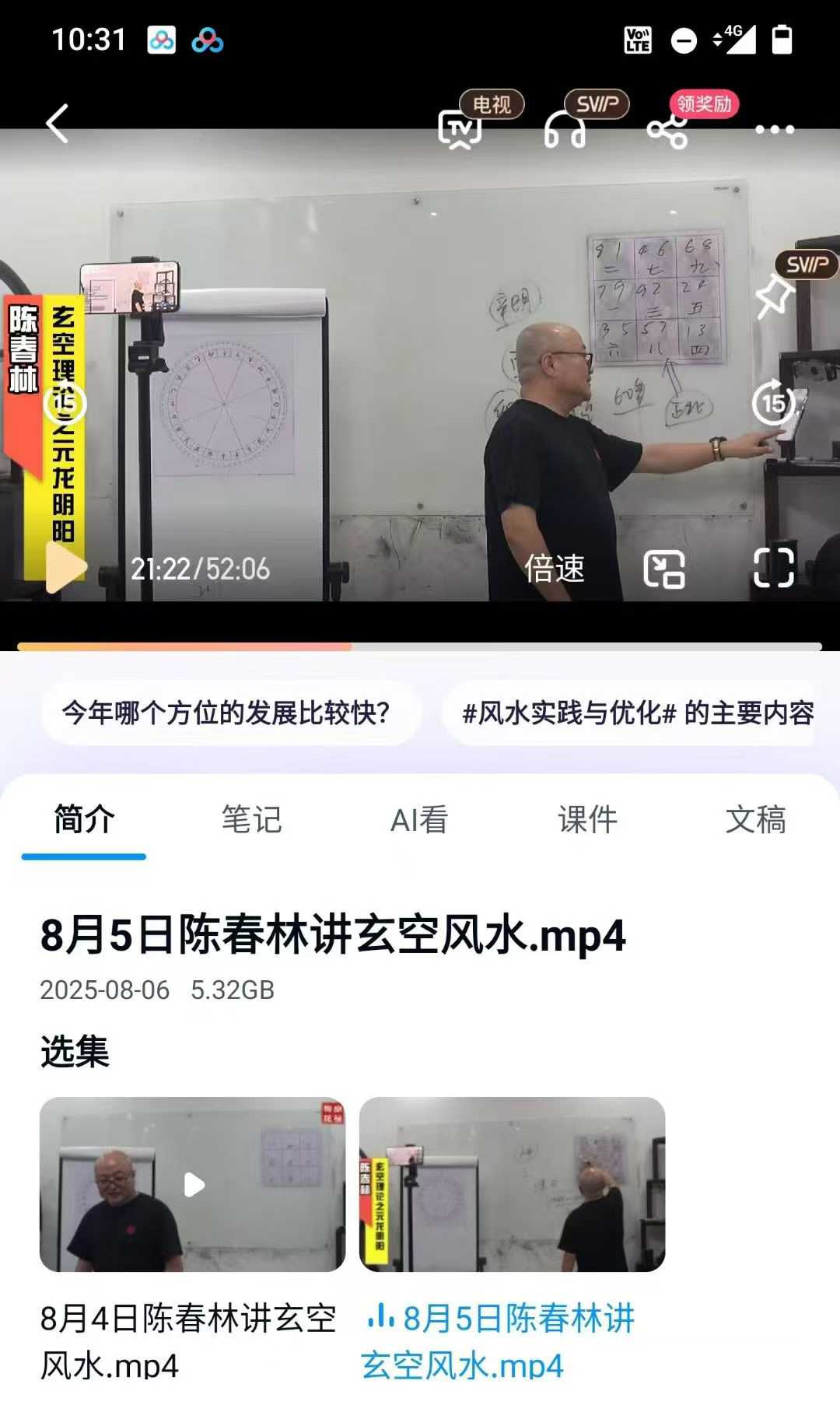Enter fullscreen video mode
Screen dimensions: 840x1405
774,569
